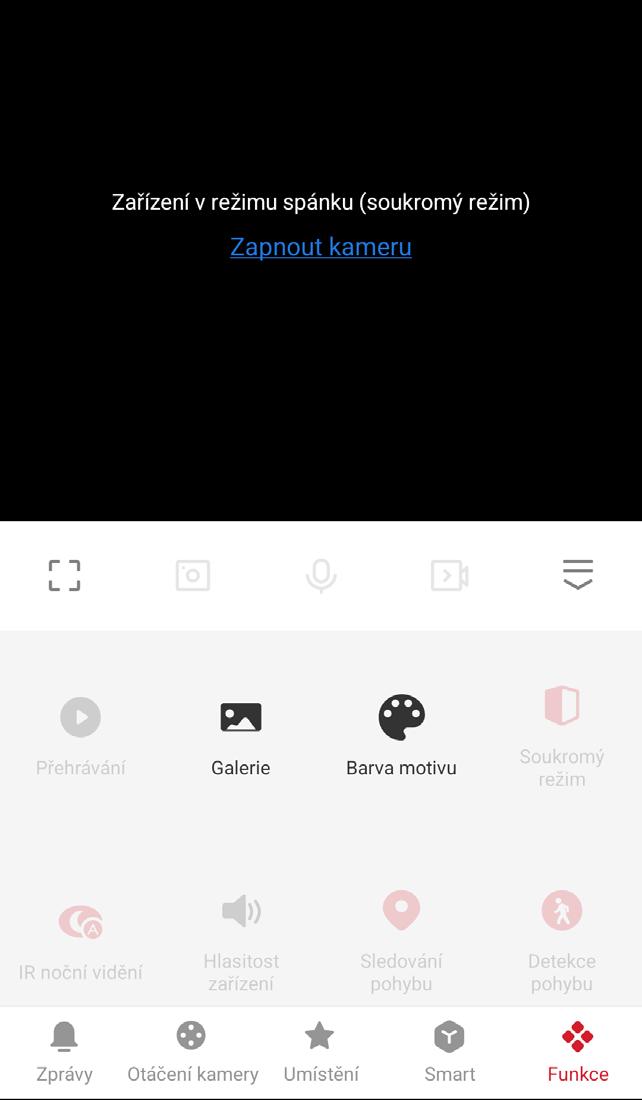Open Přehrávání playback

point(80,735)
